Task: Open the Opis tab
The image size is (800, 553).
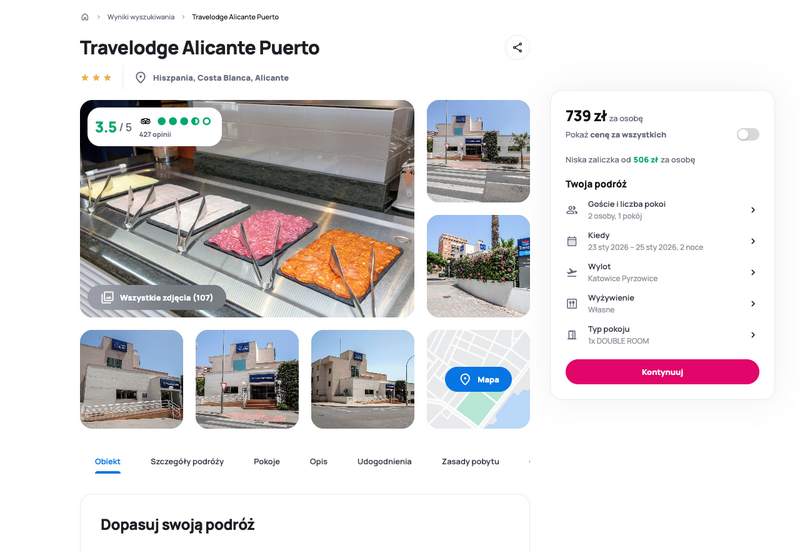Action: (x=318, y=462)
